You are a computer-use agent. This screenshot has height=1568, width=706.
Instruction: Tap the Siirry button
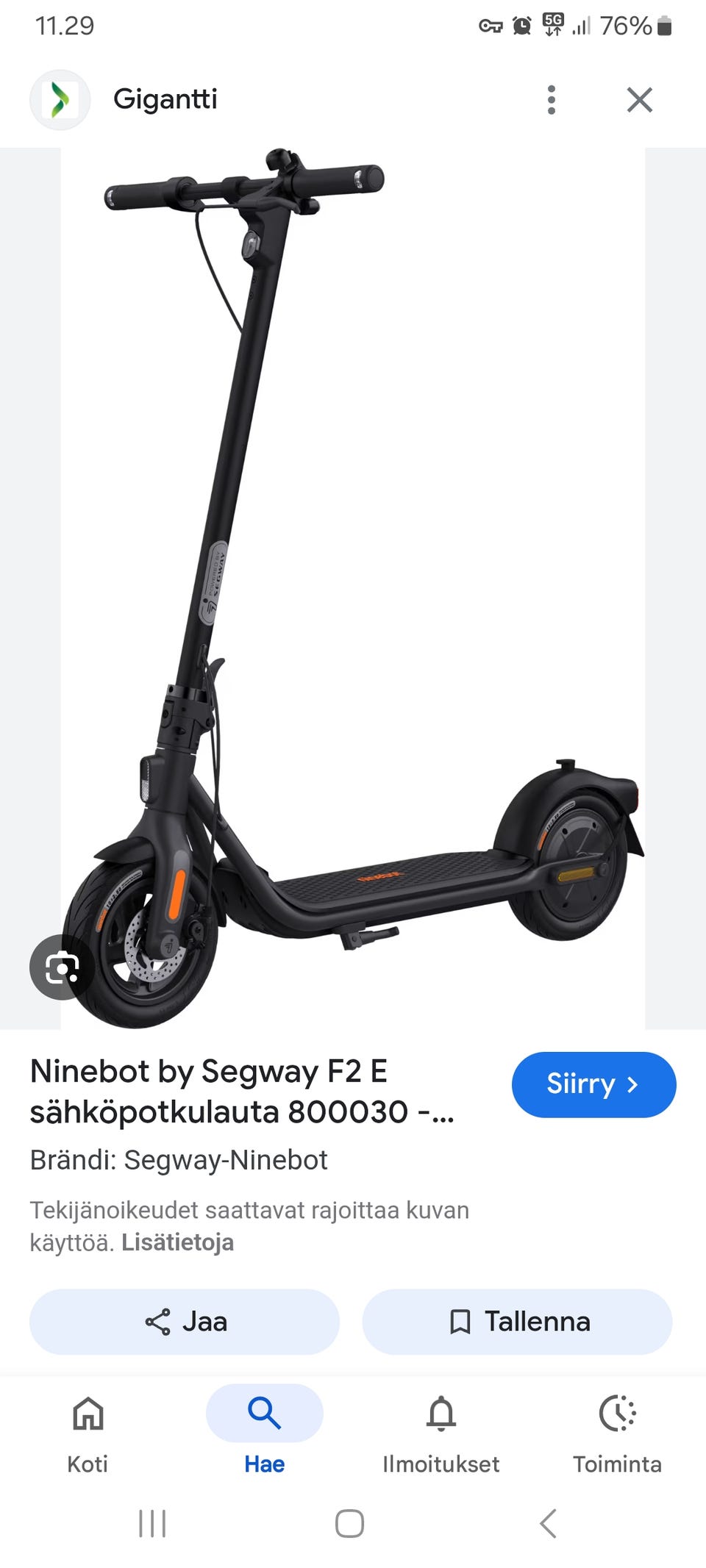(x=593, y=1084)
